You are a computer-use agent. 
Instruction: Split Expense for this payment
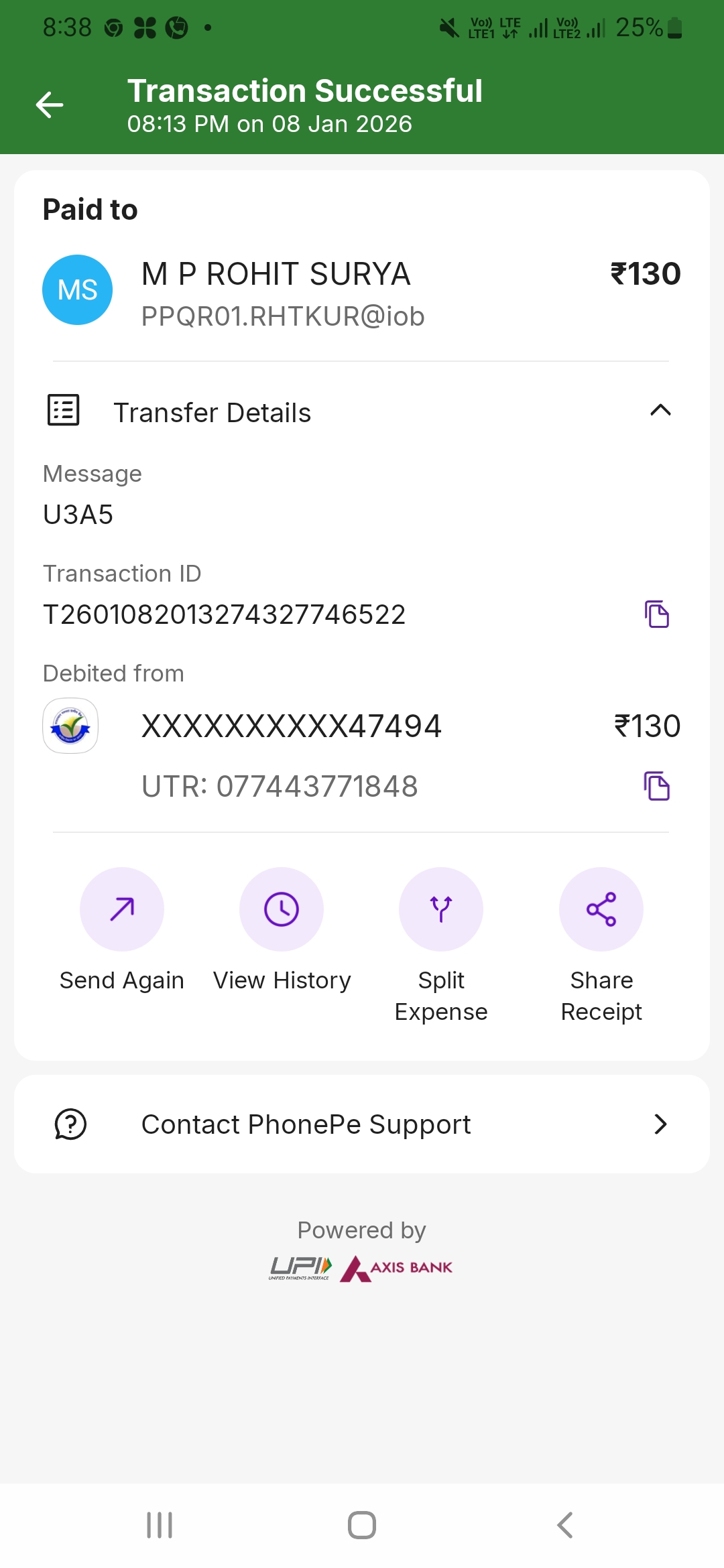(441, 909)
